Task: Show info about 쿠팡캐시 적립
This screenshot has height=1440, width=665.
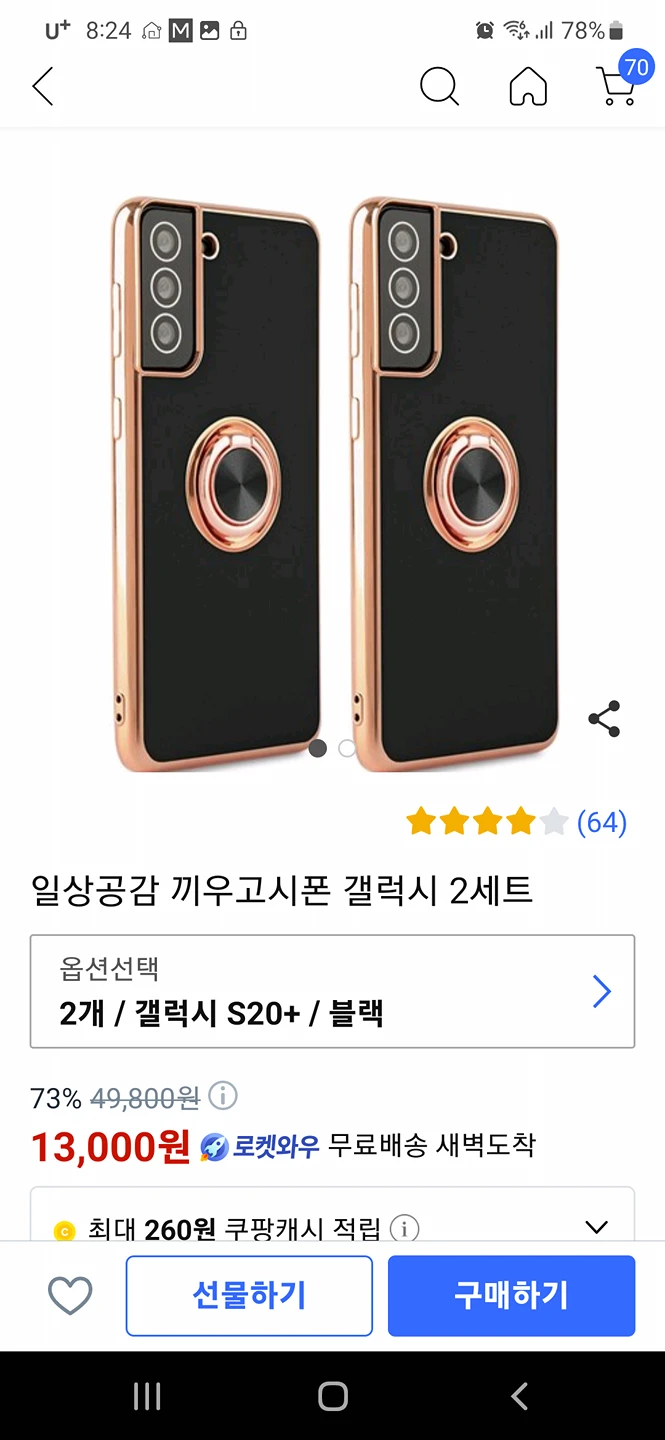Action: click(404, 1228)
